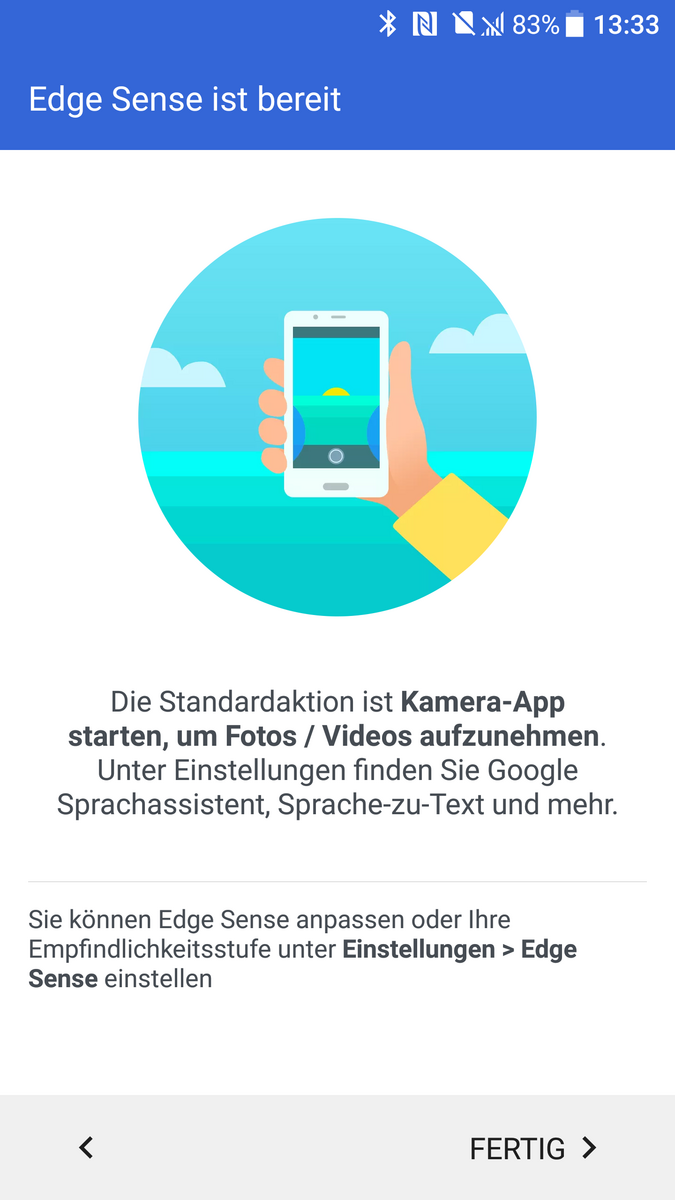This screenshot has width=675, height=1200.
Task: Go back to the previous setup step
Action: click(87, 1148)
